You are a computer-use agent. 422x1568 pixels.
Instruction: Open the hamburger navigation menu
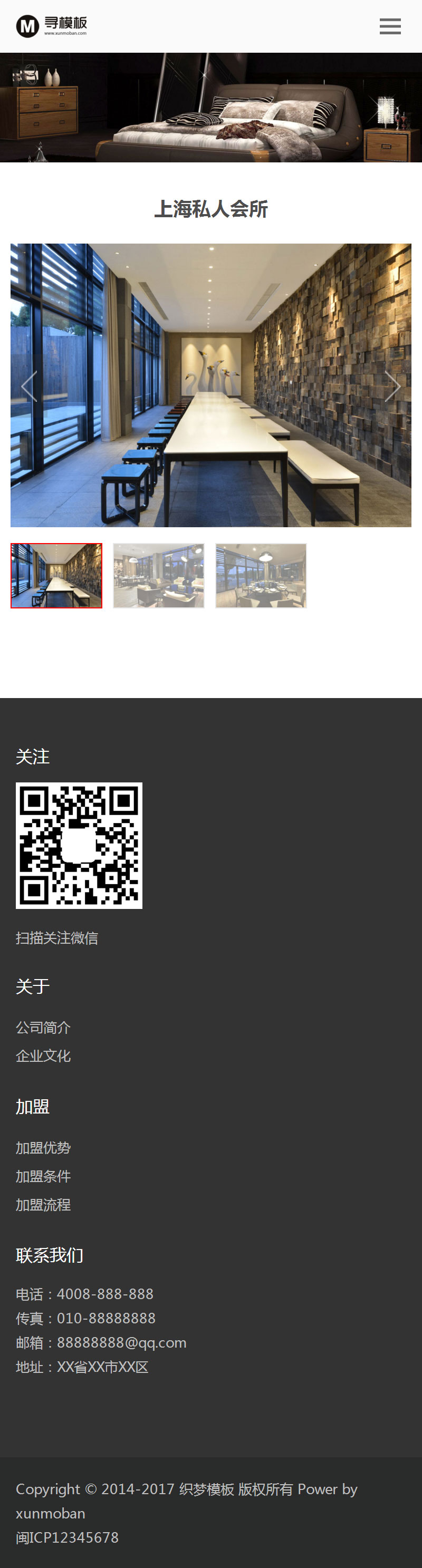[x=390, y=26]
